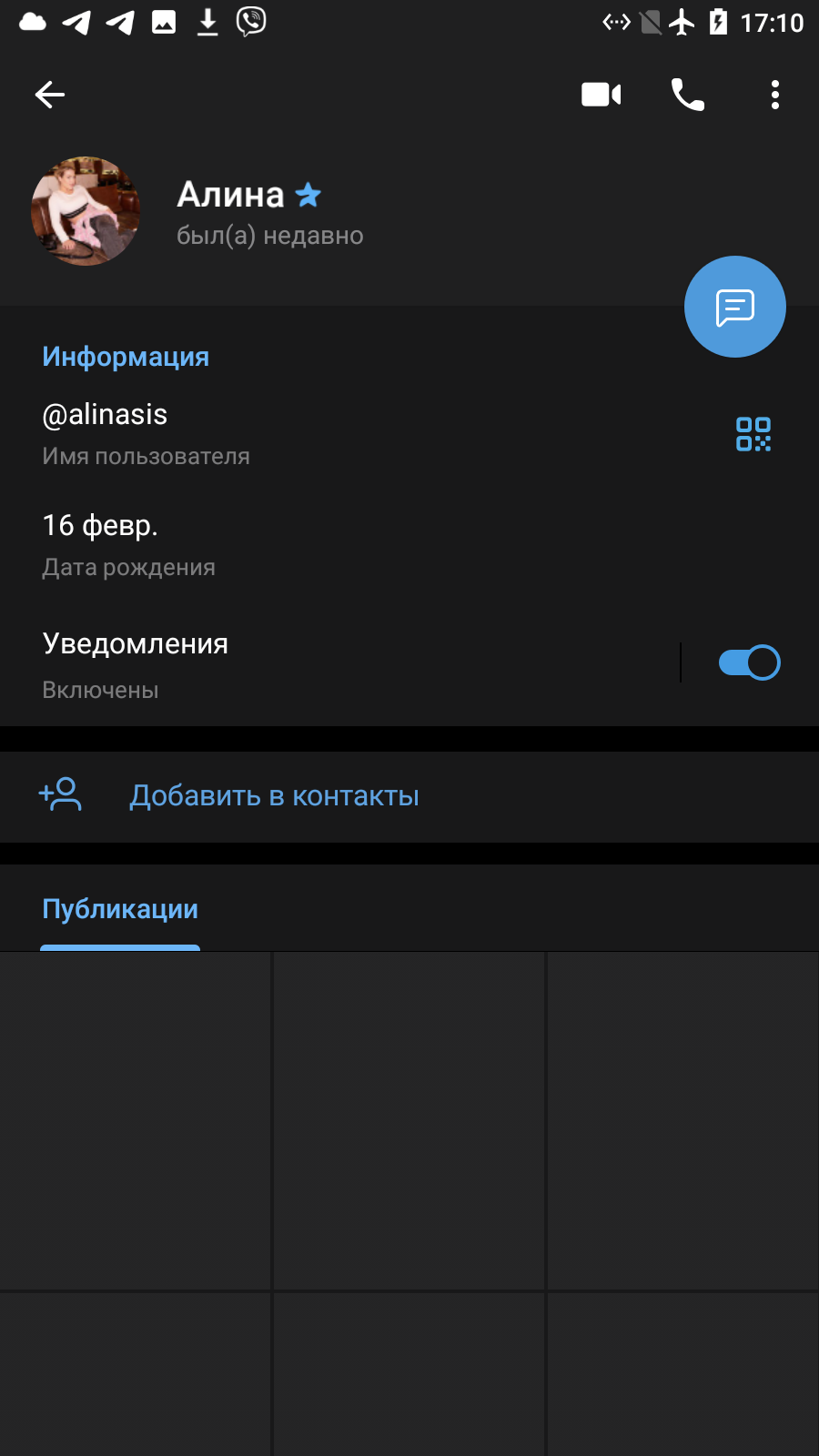Show the QR code for @alinasis
The width and height of the screenshot is (819, 1456).
click(753, 434)
